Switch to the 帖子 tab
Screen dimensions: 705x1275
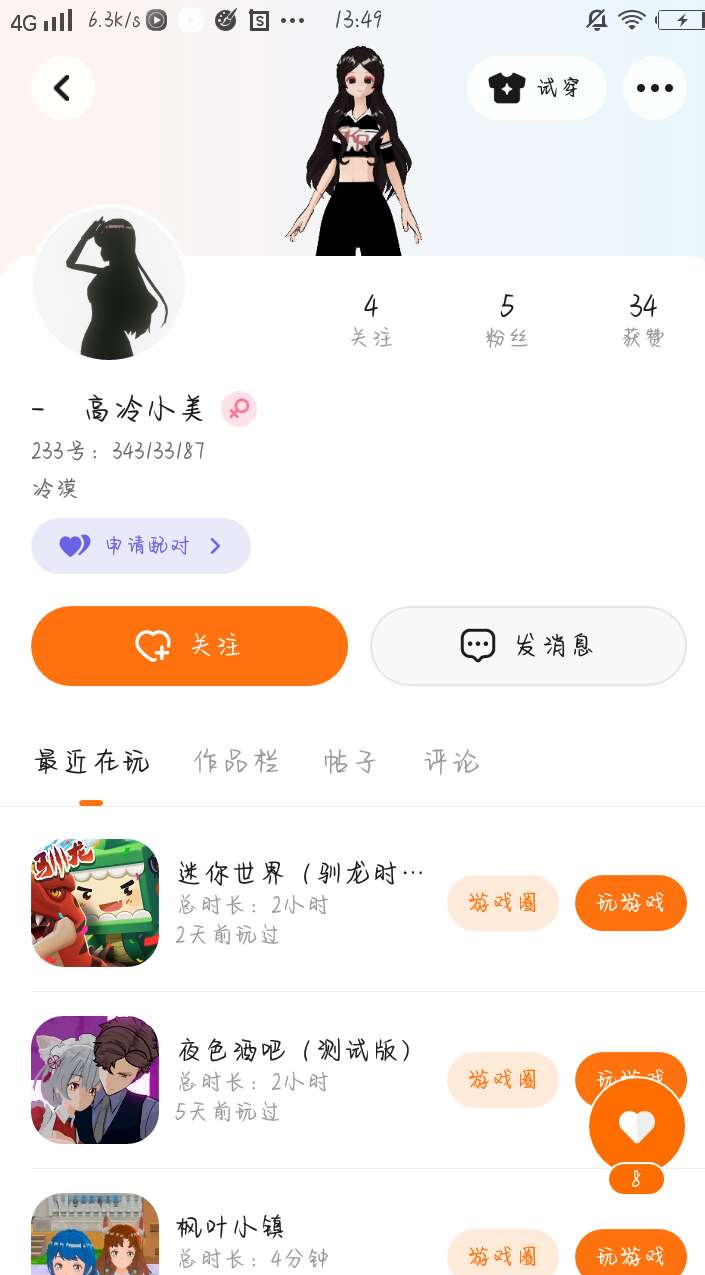point(350,762)
